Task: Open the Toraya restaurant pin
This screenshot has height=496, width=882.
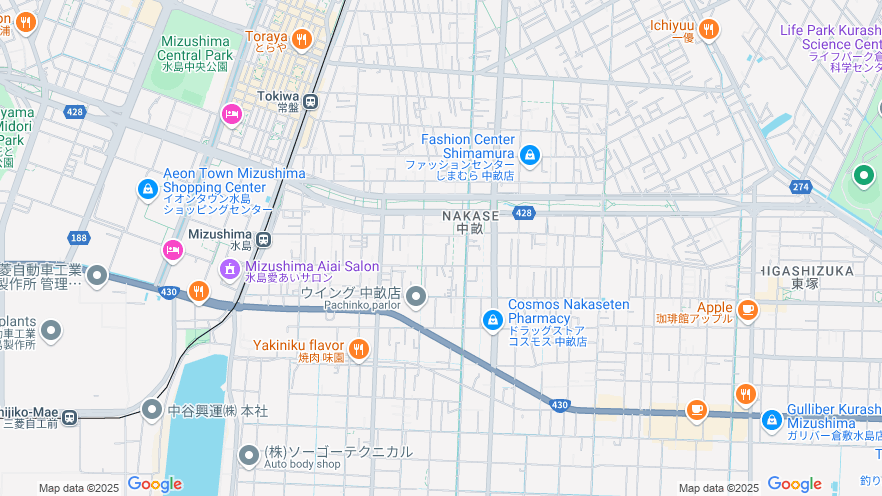Action: [x=301, y=40]
